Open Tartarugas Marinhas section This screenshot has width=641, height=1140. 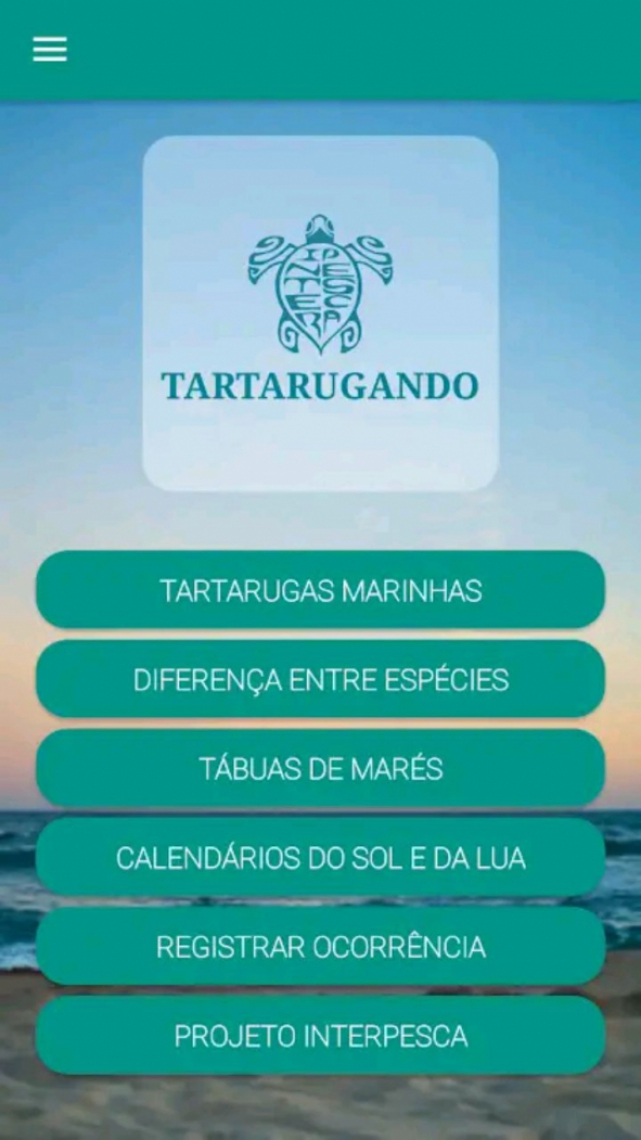320,590
